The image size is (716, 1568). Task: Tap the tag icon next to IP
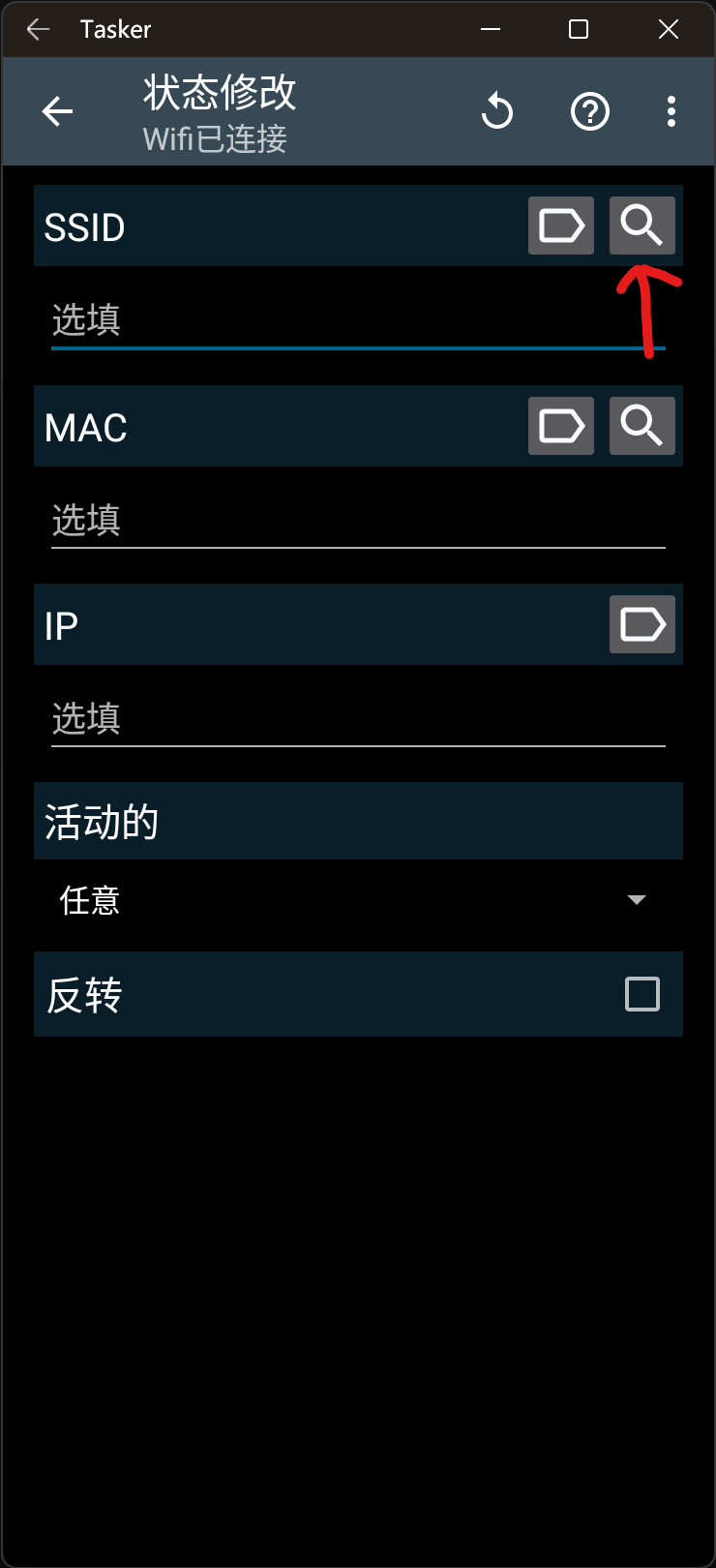click(x=641, y=624)
